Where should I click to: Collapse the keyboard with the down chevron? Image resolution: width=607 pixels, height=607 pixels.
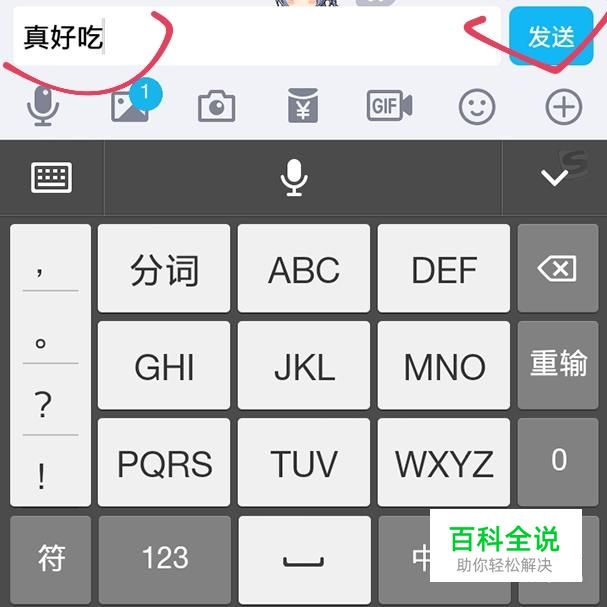click(x=554, y=178)
